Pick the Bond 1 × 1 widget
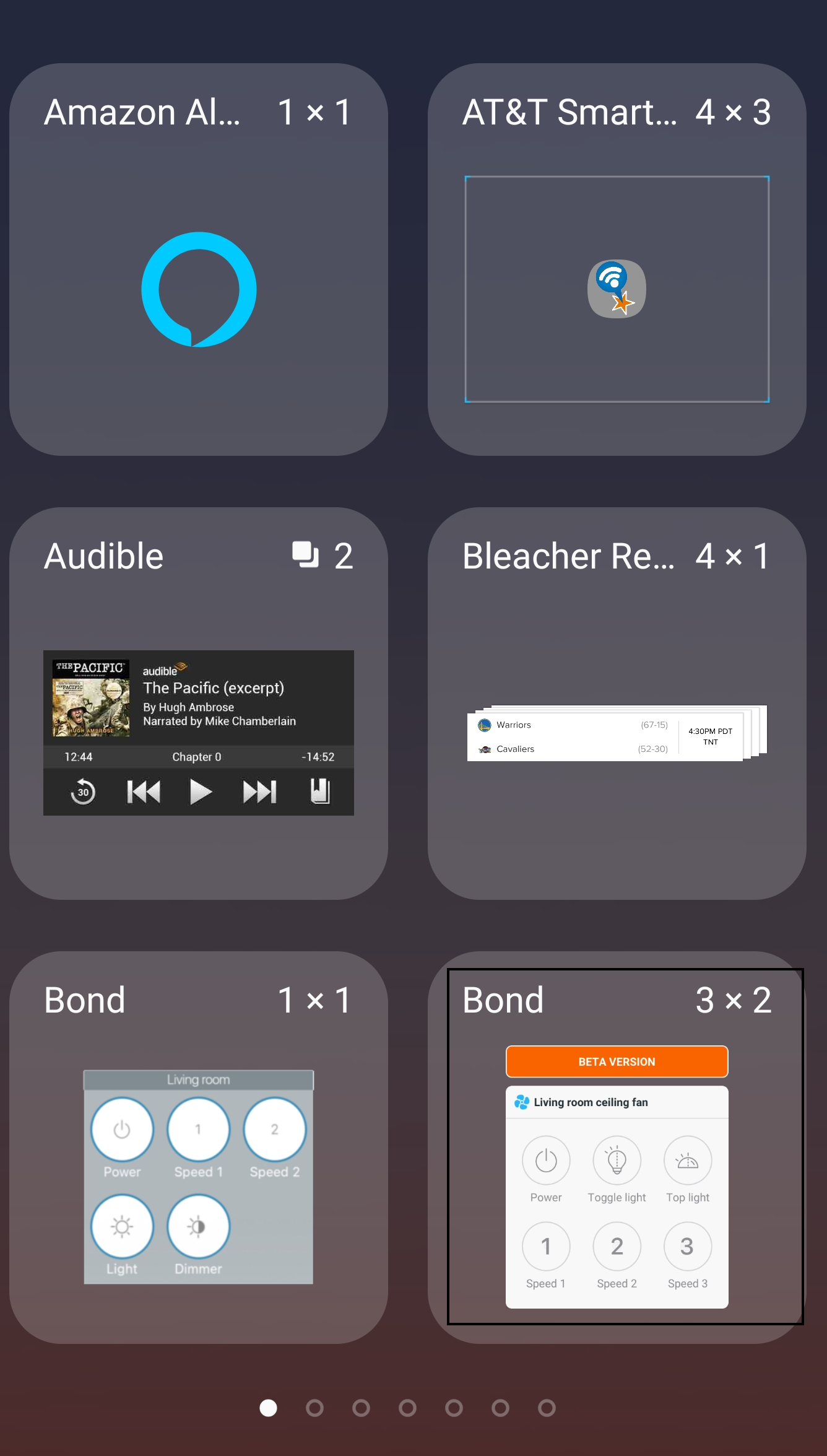Viewport: 827px width, 1456px height. (x=198, y=1147)
